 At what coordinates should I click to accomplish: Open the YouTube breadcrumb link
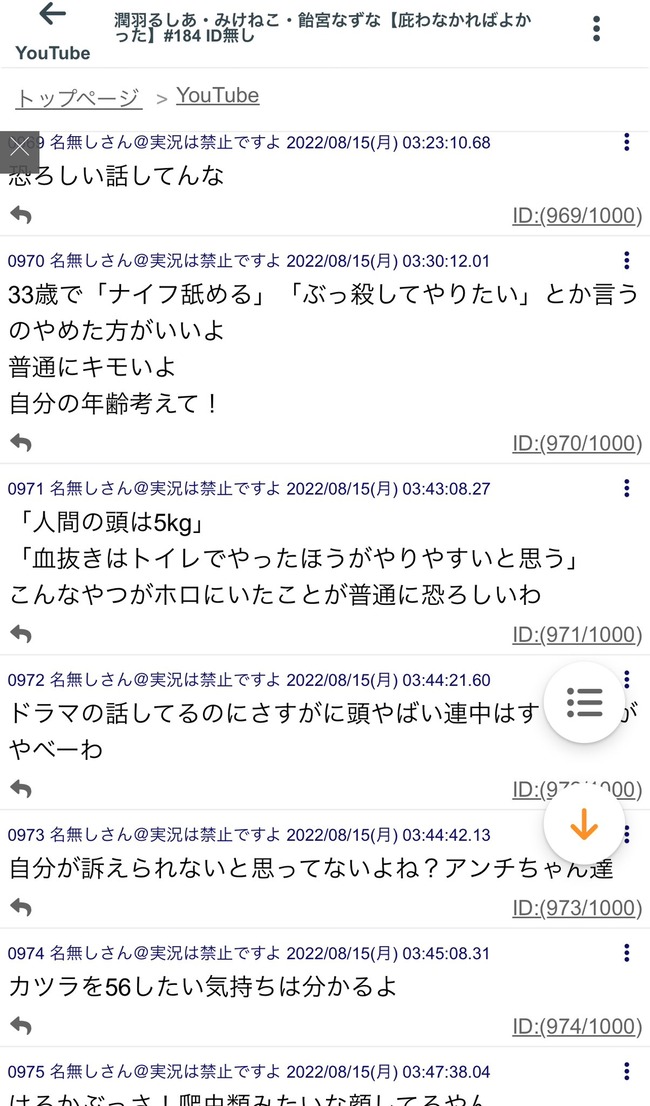click(217, 96)
